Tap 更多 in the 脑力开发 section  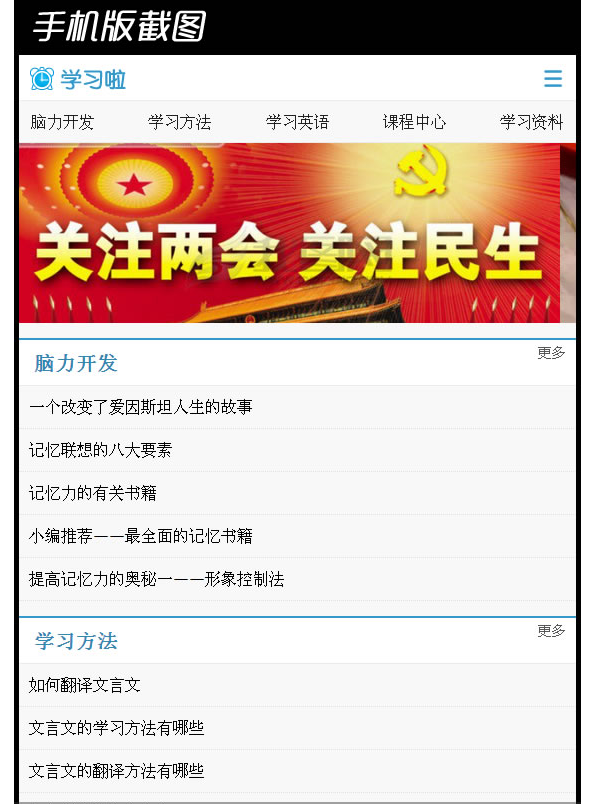pos(551,353)
